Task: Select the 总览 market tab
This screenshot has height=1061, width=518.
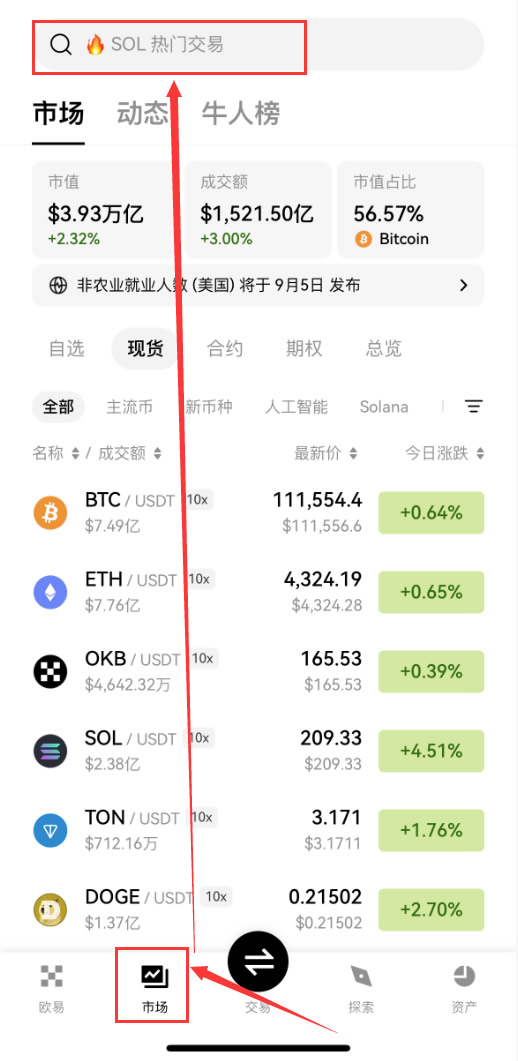Action: (383, 348)
